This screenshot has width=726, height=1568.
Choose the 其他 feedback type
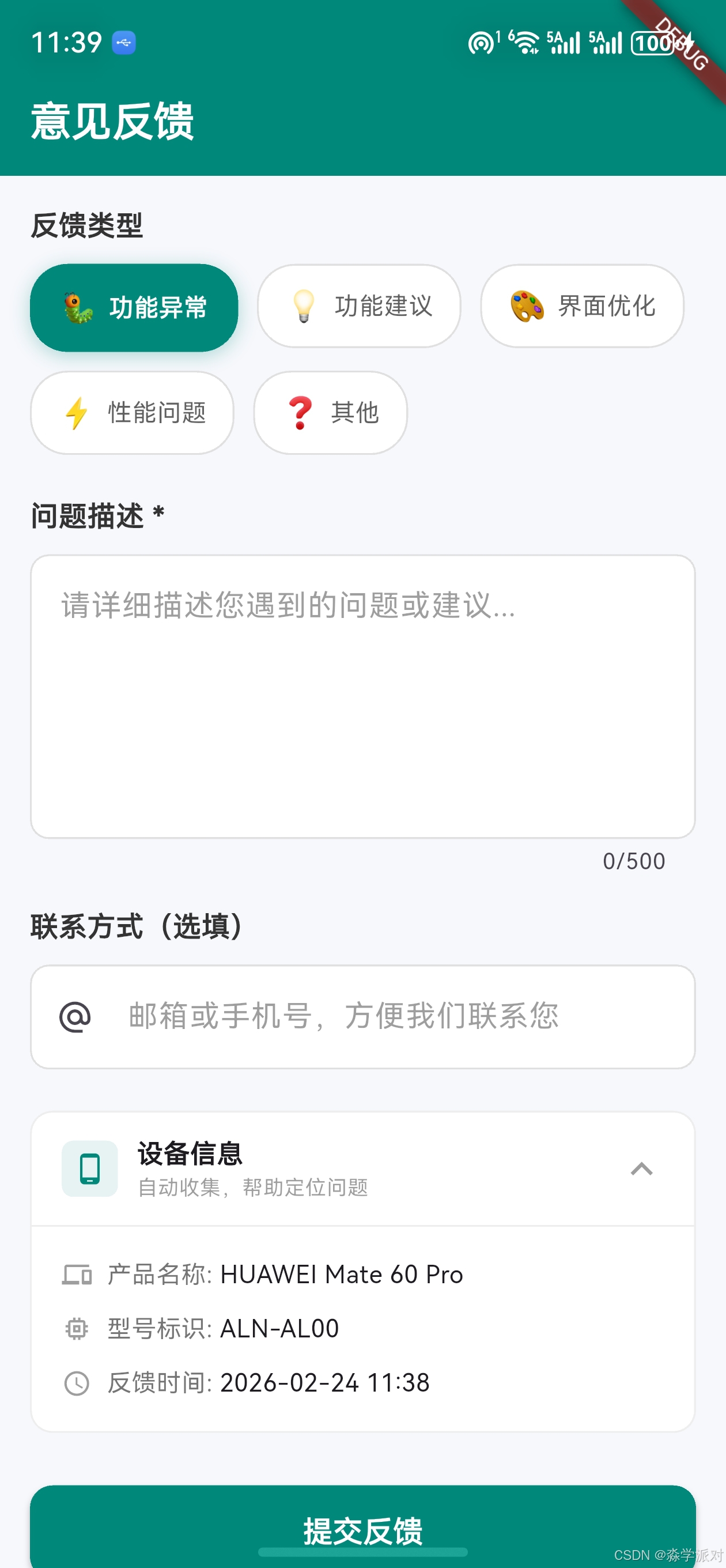330,413
